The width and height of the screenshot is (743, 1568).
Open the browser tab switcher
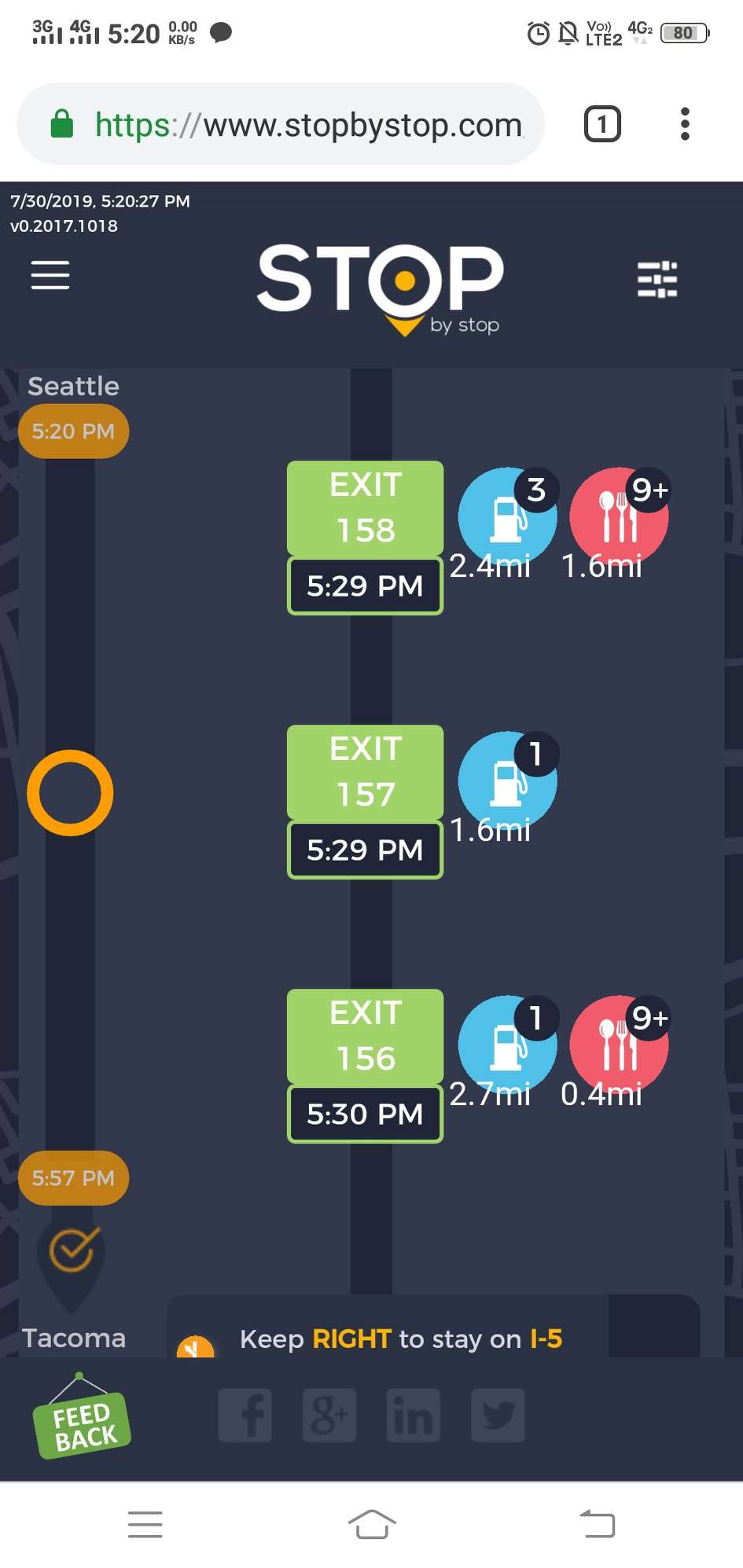602,124
